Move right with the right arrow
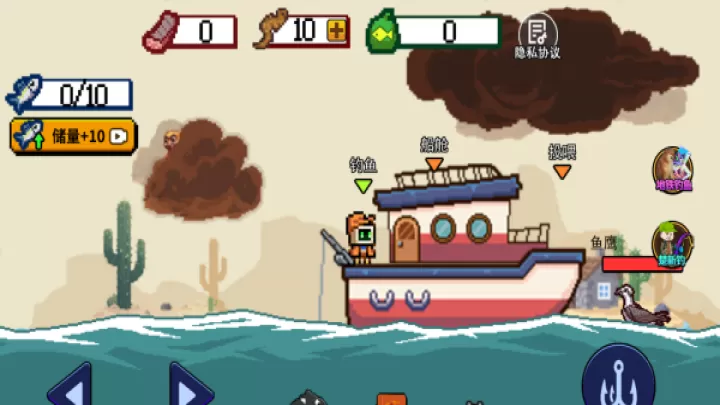 pos(189,387)
